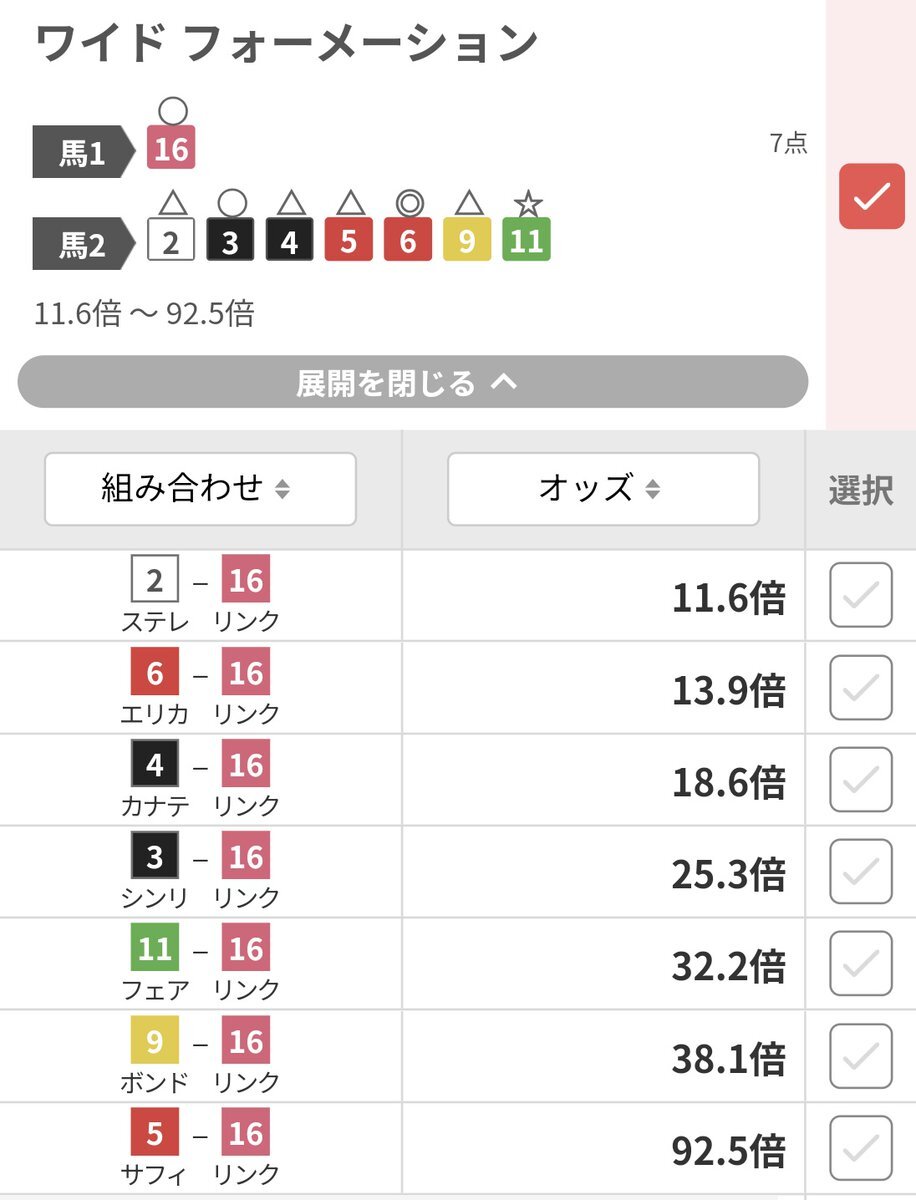The width and height of the screenshot is (916, 1200).
Task: Select horse number 4 icon in 馬2 row
Action: (x=288, y=238)
